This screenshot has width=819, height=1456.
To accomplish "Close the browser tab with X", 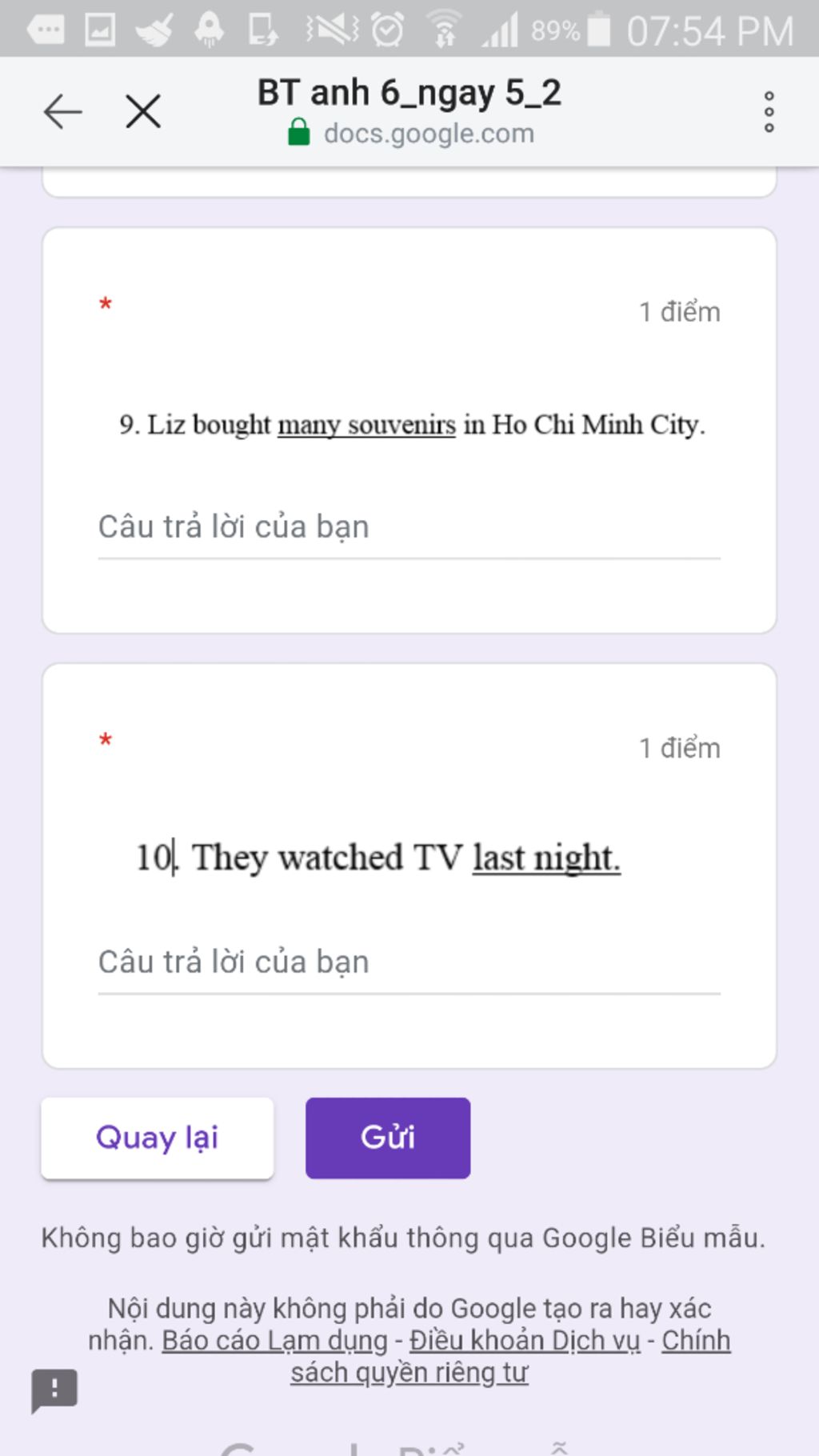I will (x=143, y=111).
